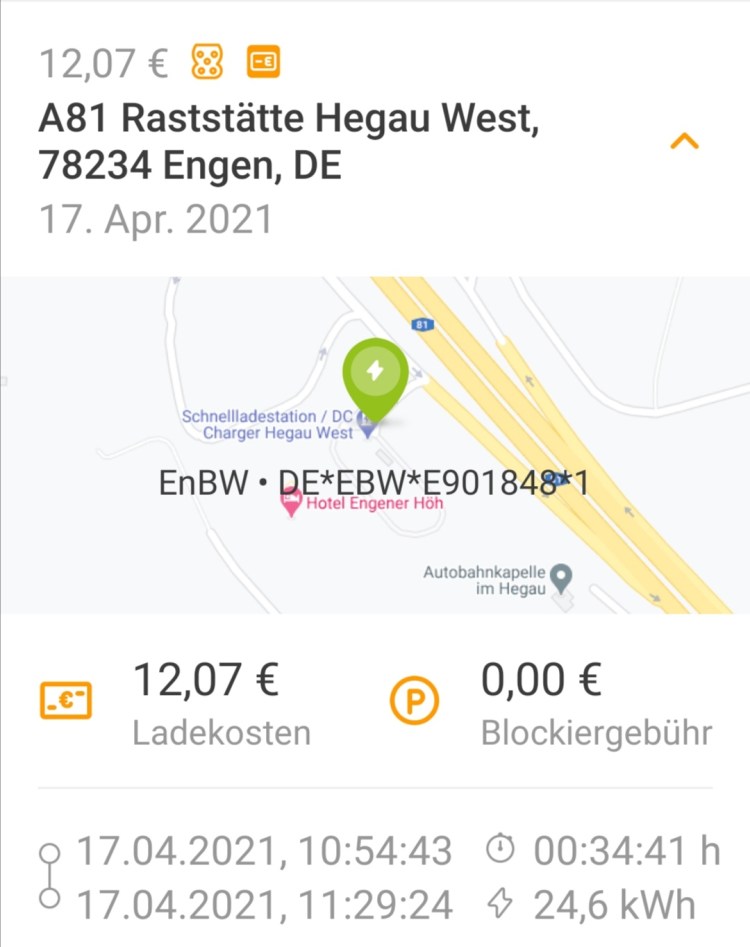The image size is (750, 947).
Task: Collapse the Hegau West charging session details
Action: 684,143
